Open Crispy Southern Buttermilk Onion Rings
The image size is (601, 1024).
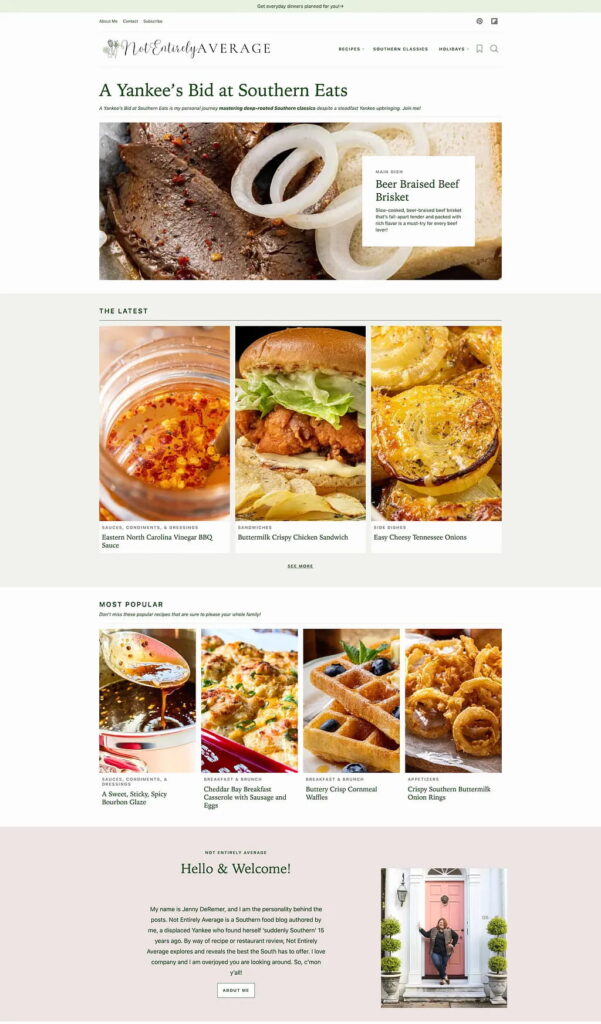(x=449, y=793)
